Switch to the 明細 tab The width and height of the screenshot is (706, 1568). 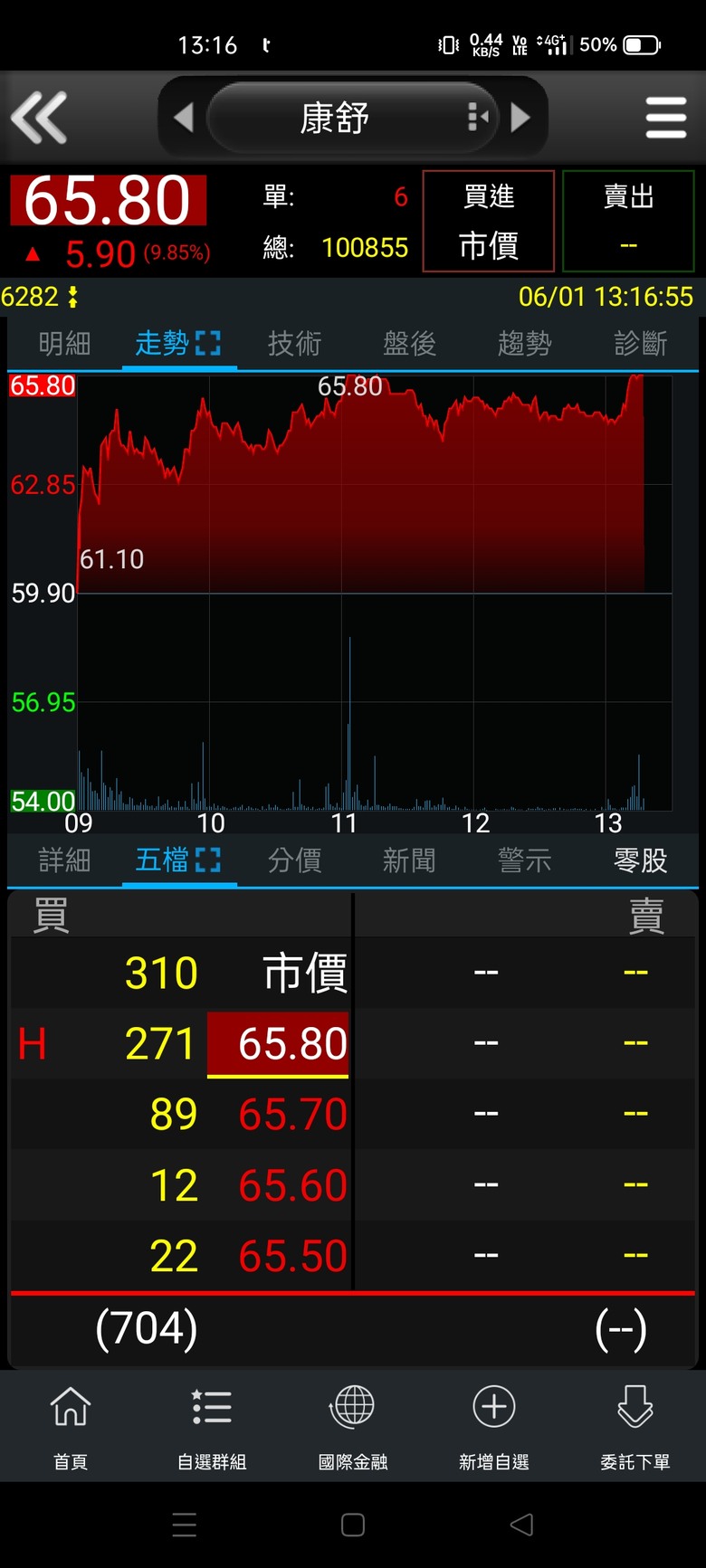64,344
